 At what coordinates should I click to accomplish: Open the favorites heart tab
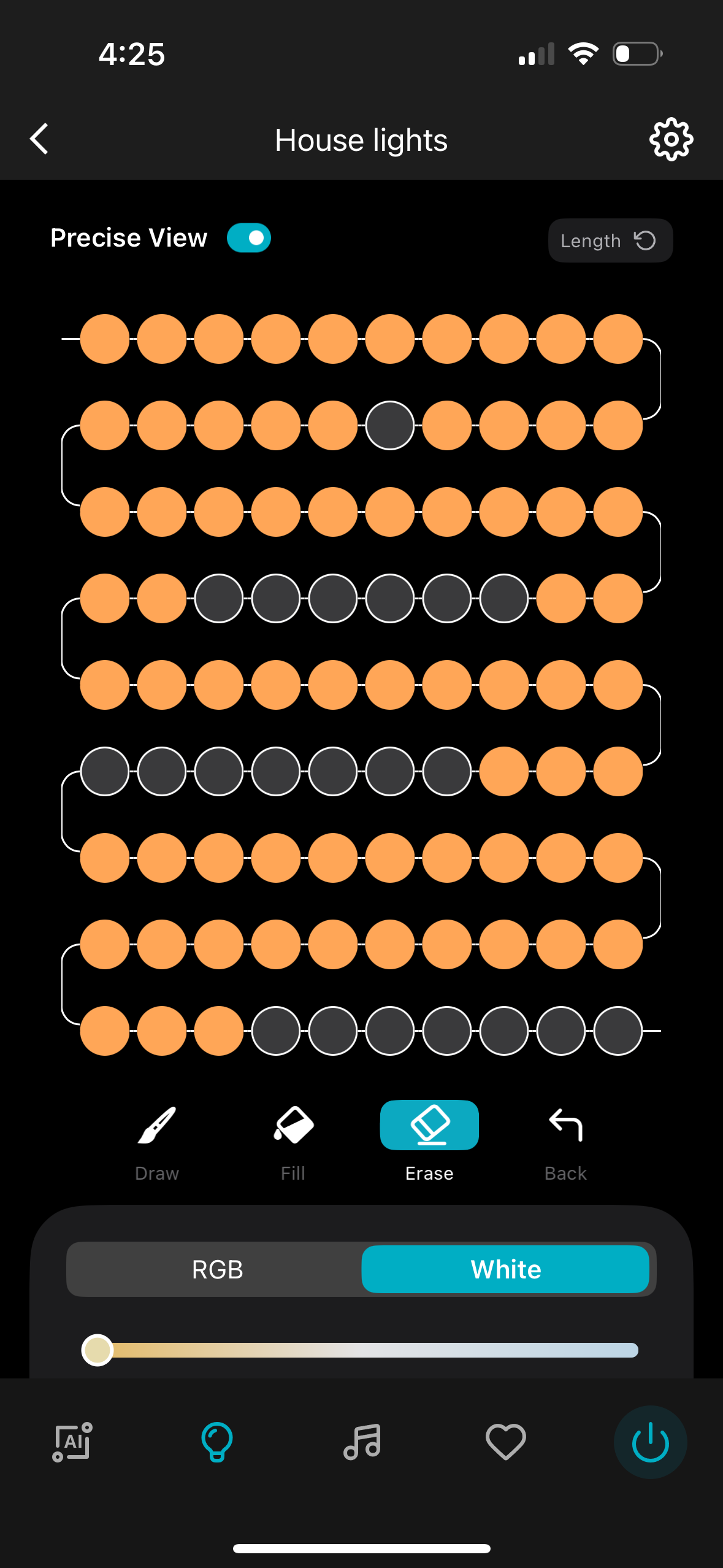point(505,1442)
